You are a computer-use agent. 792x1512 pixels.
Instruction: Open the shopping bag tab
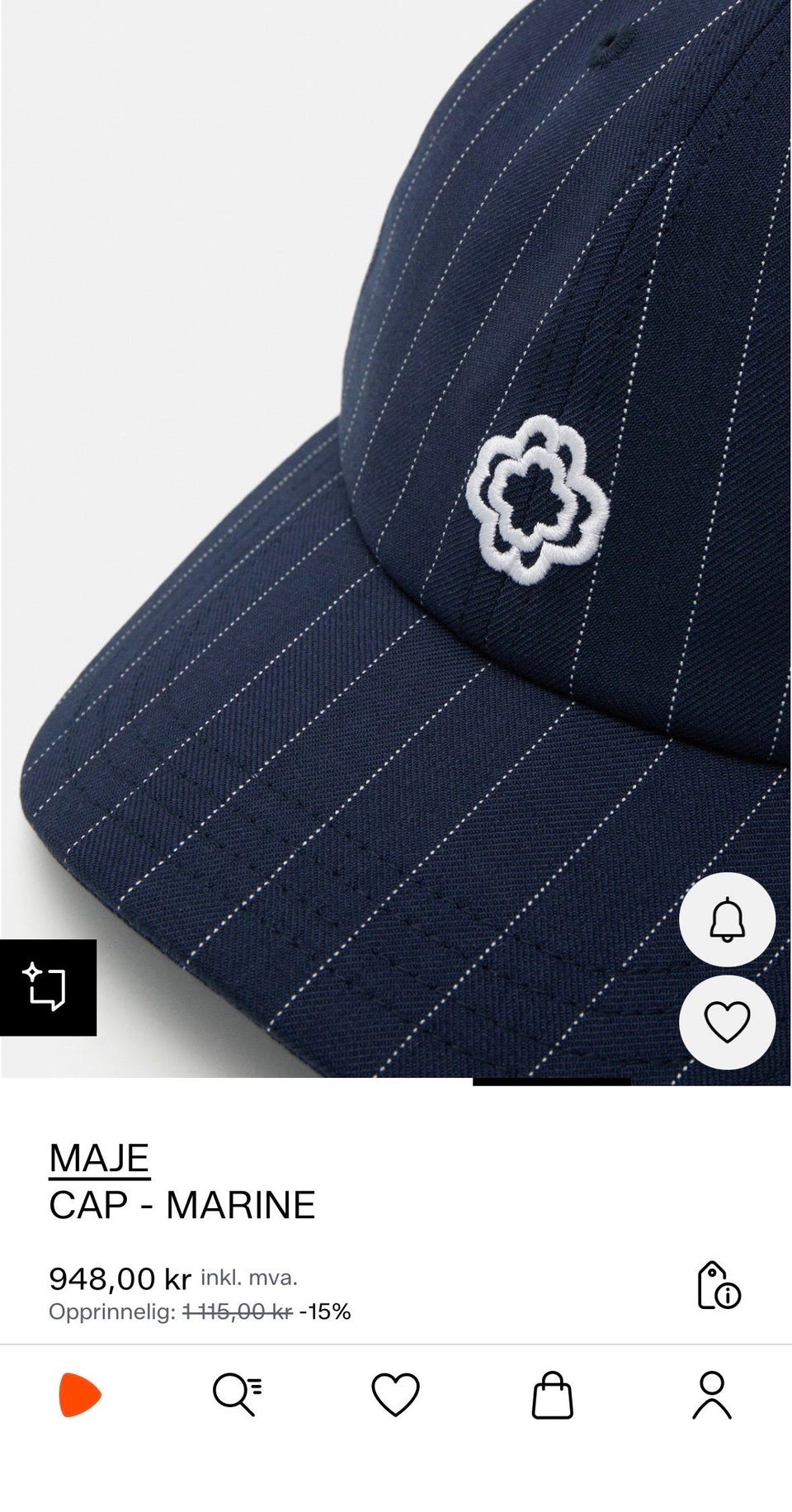(553, 1395)
